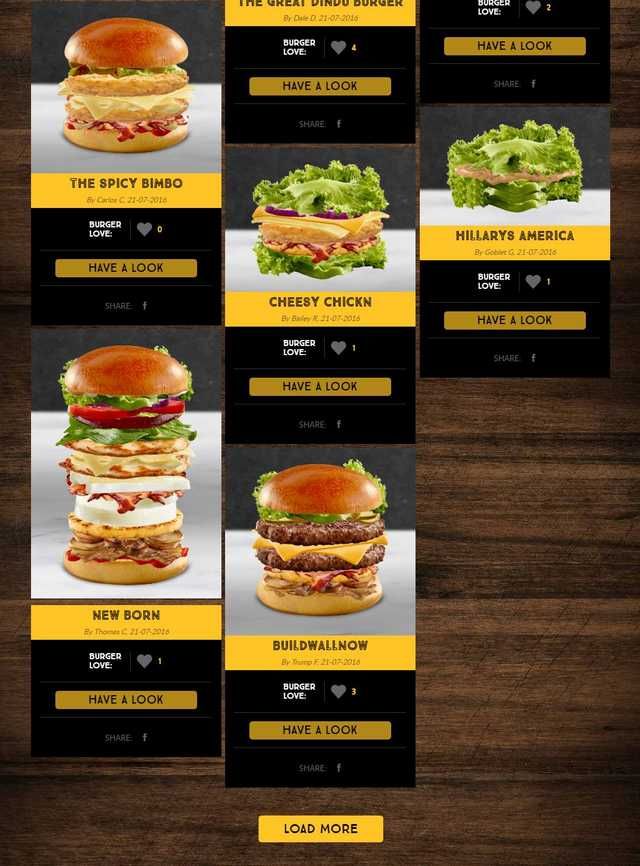640x866 pixels.
Task: Share Cheesy Chickn via the Facebook icon
Action: click(x=338, y=424)
